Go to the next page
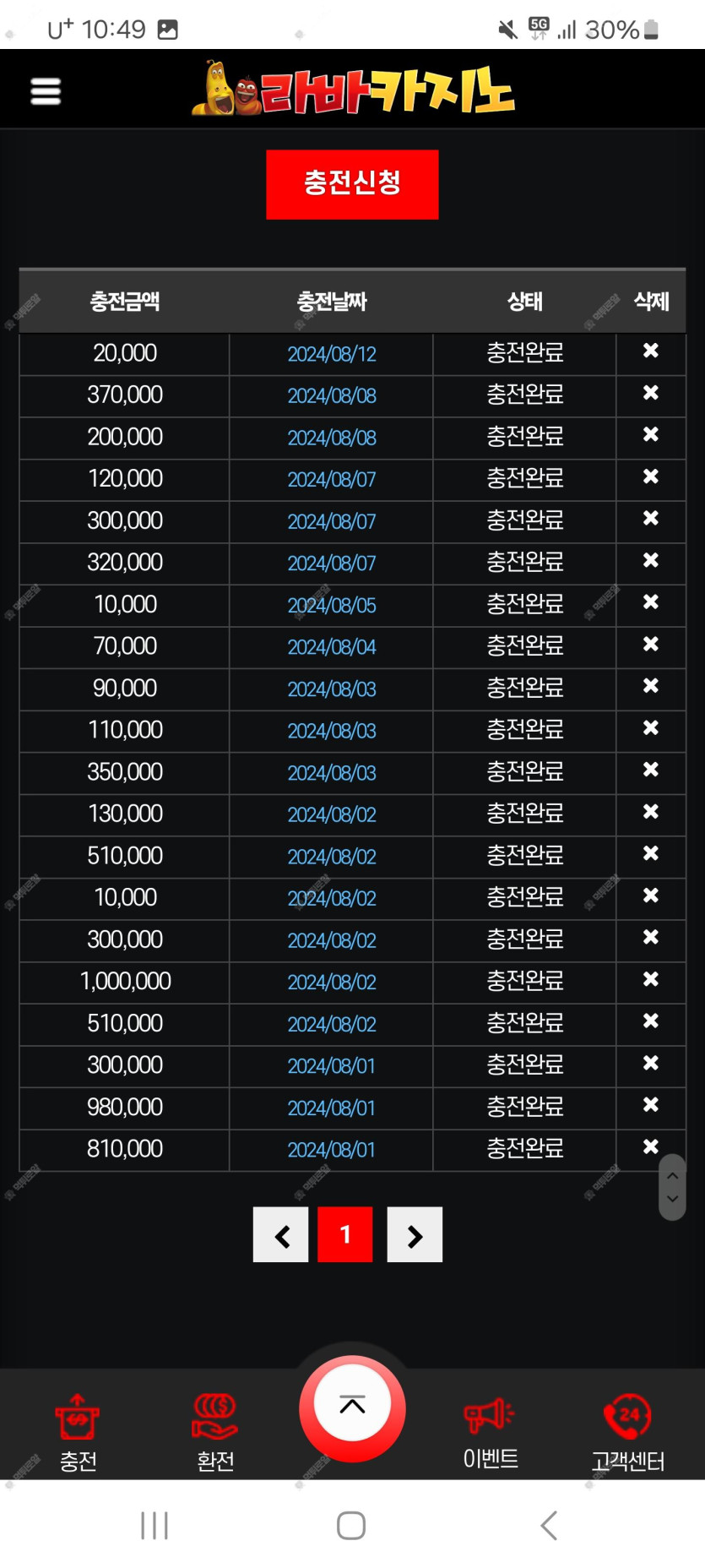705x1568 pixels. 415,1235
